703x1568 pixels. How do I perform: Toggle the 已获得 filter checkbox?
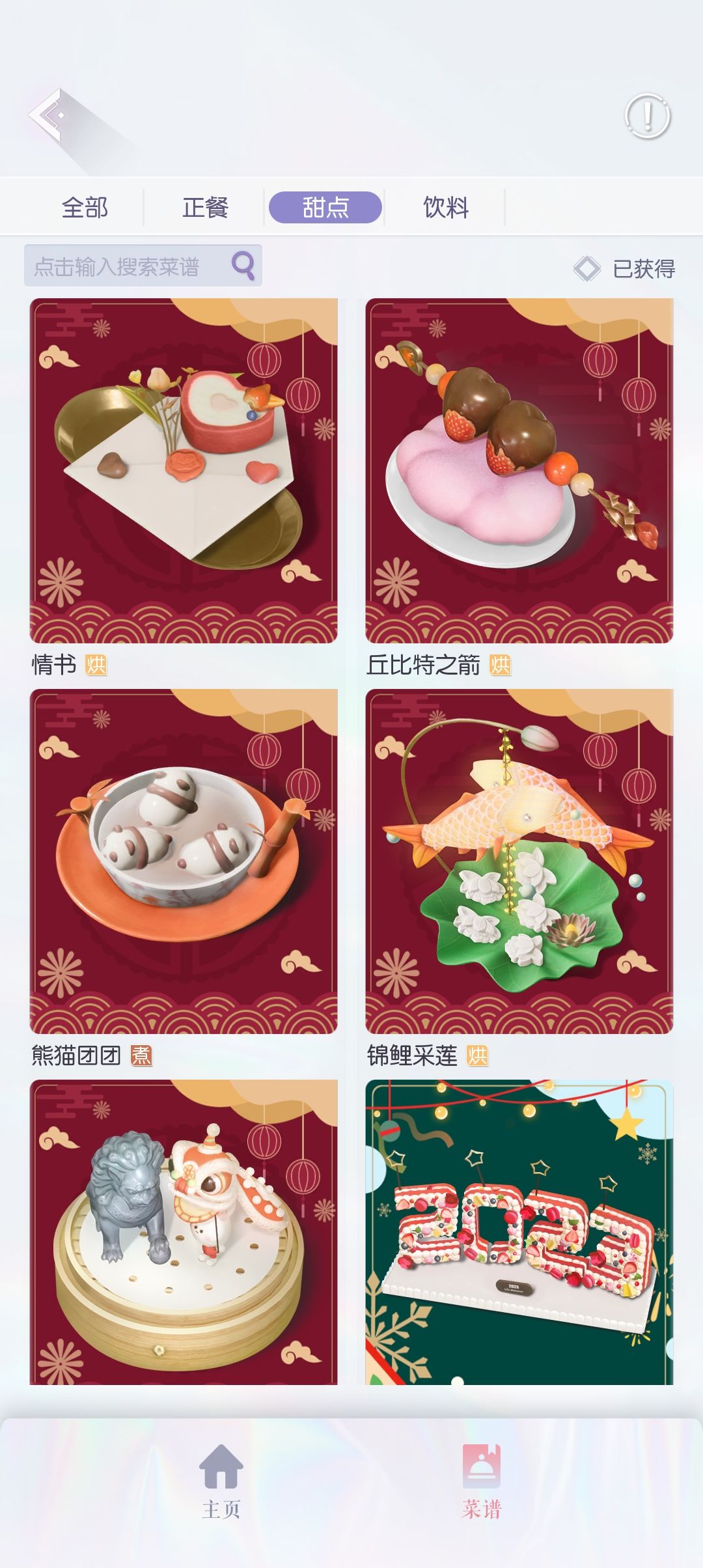click(586, 268)
